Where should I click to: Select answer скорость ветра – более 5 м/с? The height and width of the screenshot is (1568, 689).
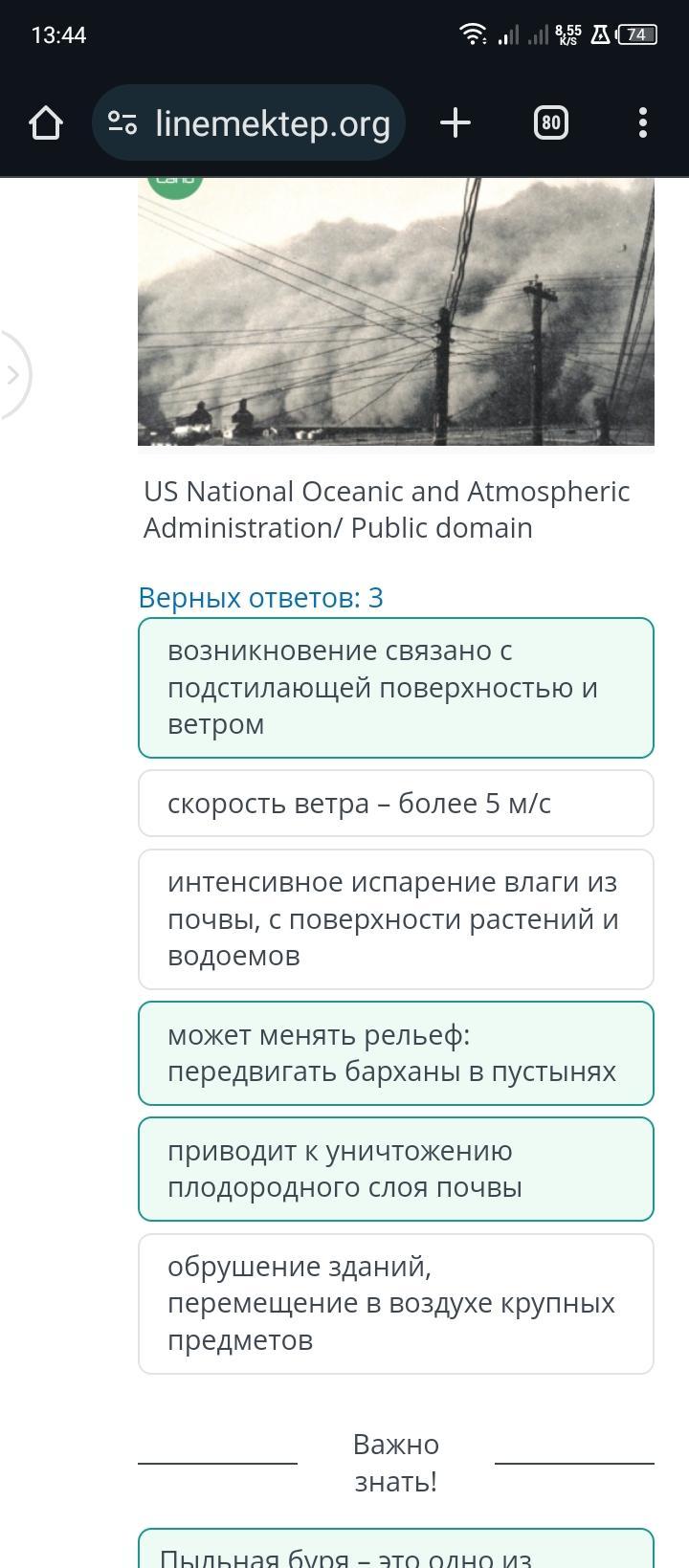[396, 804]
